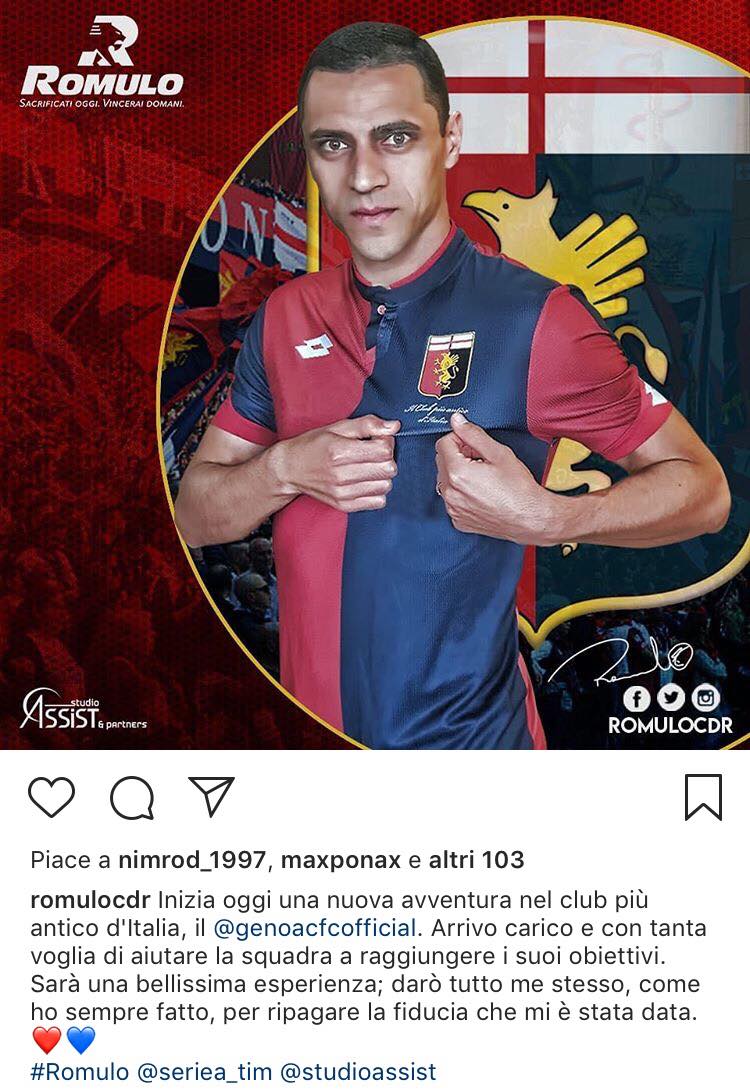The width and height of the screenshot is (750, 1091).
Task: Open the #Romulo hashtag
Action: pyautogui.click(x=80, y=1072)
